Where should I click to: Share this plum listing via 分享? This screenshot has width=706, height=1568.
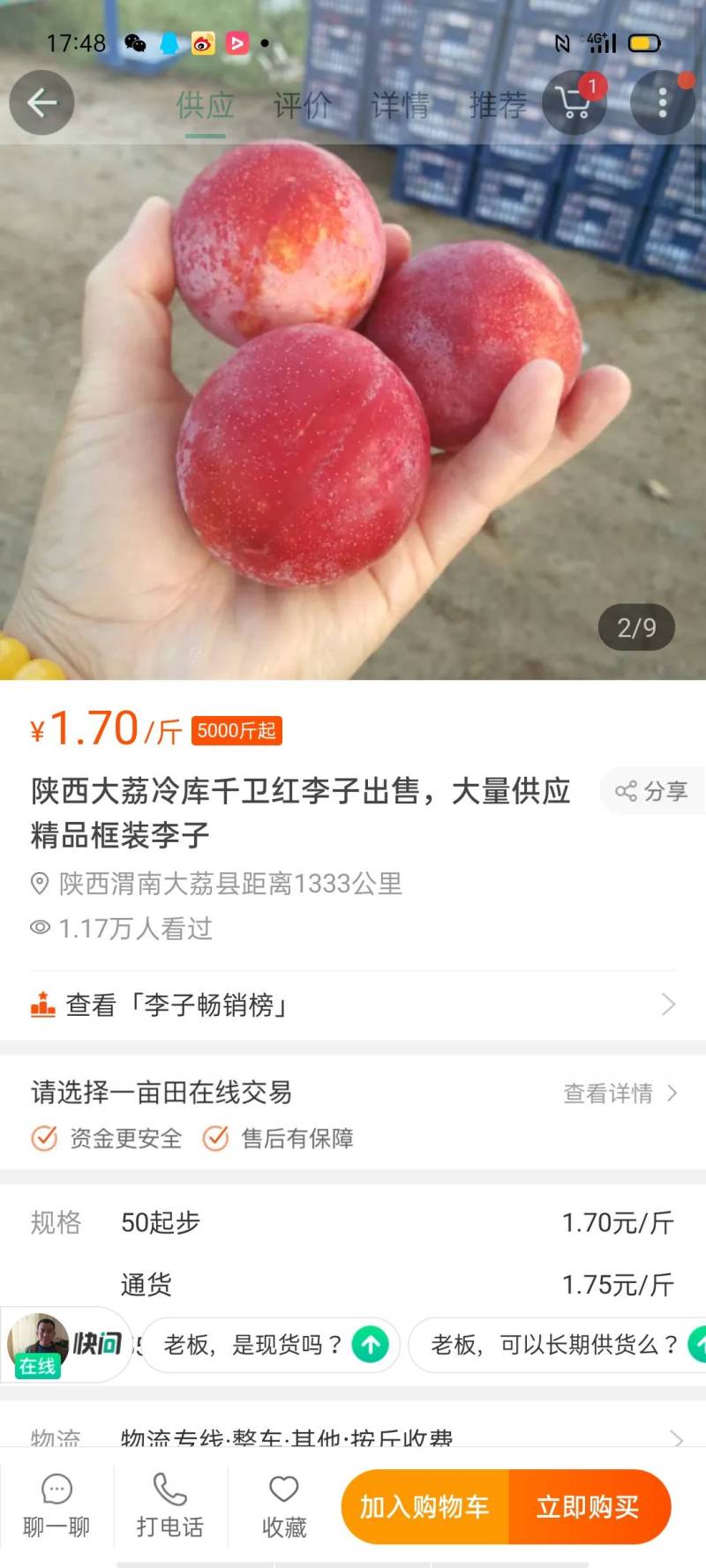tap(652, 791)
